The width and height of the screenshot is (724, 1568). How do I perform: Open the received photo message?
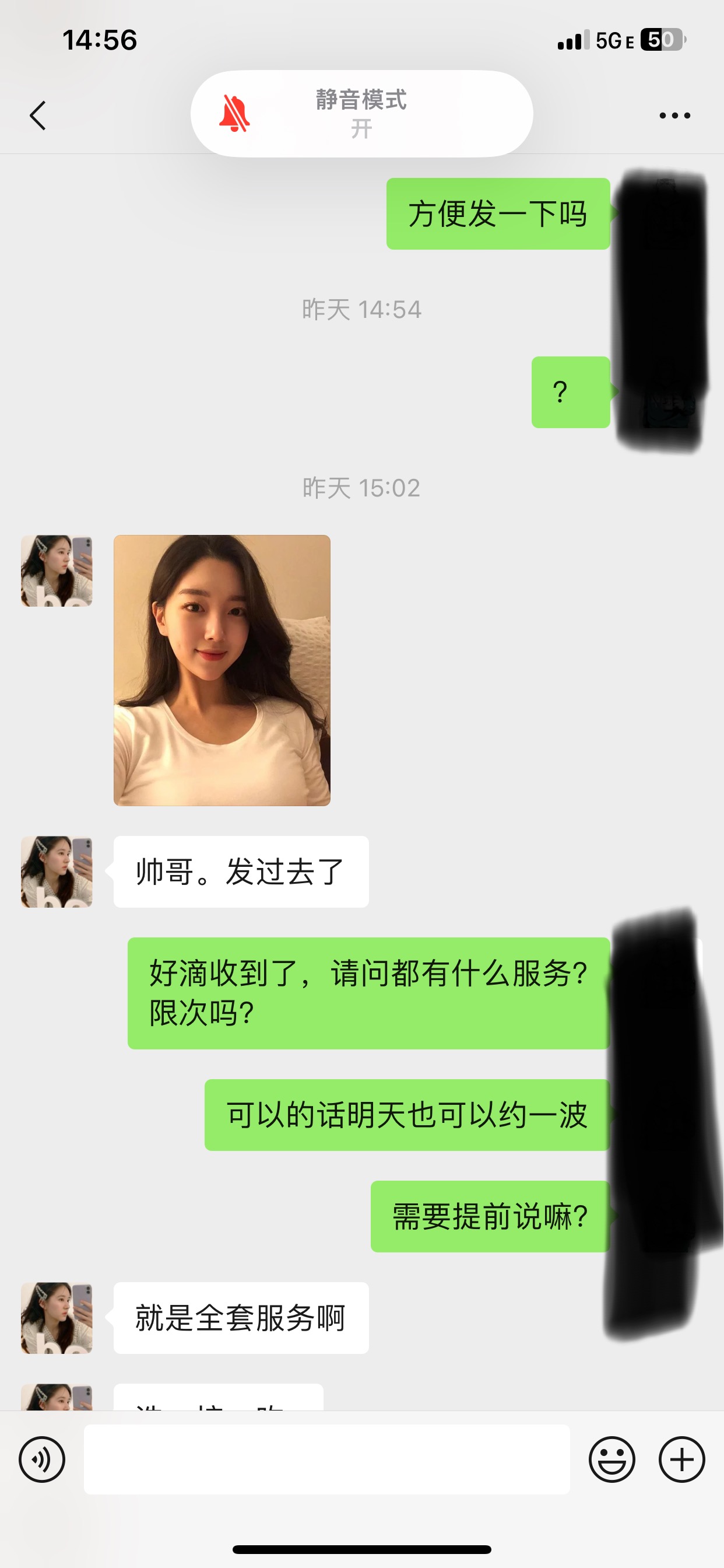222,670
